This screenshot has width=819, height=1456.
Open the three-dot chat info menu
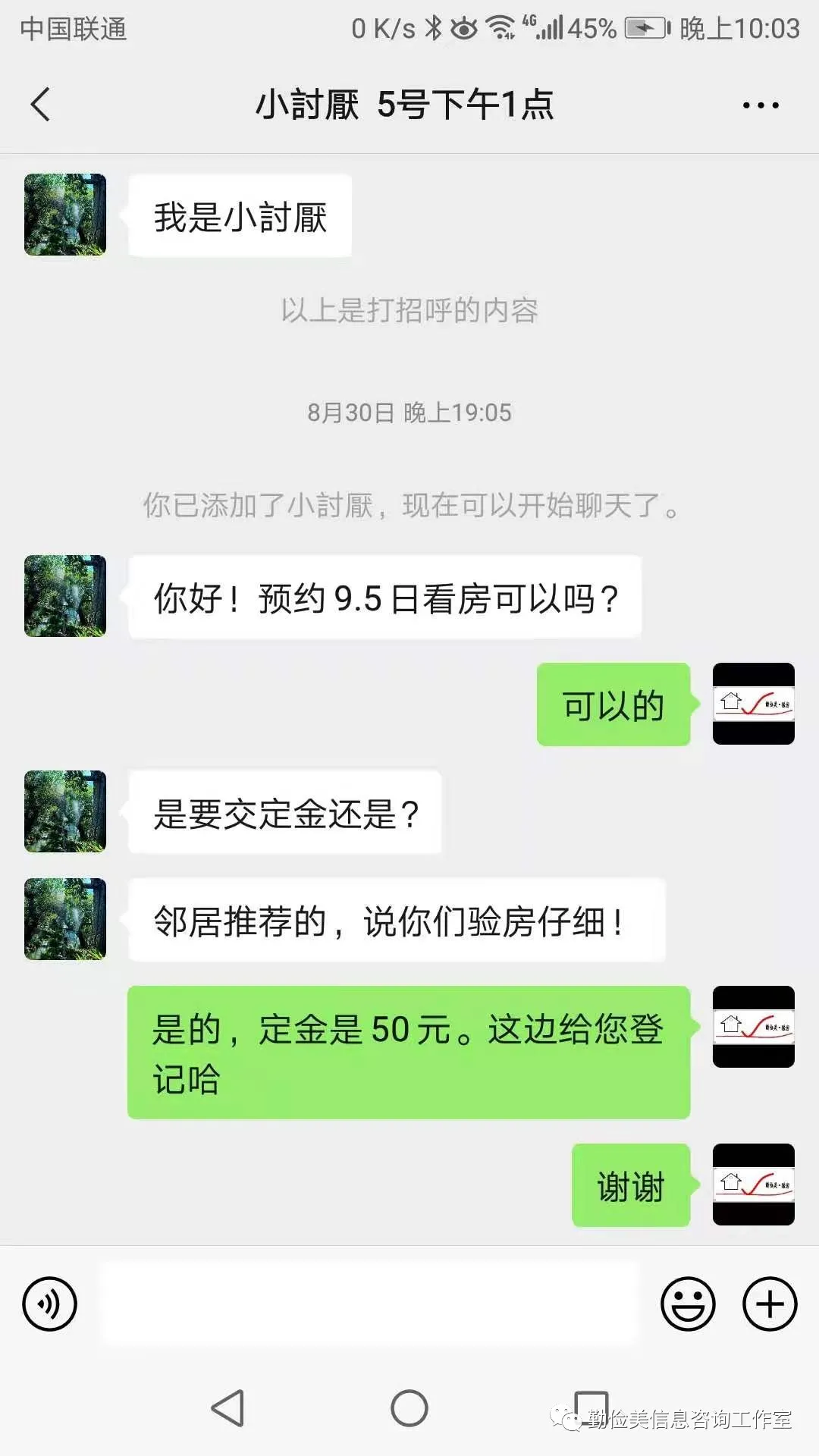coord(761,105)
